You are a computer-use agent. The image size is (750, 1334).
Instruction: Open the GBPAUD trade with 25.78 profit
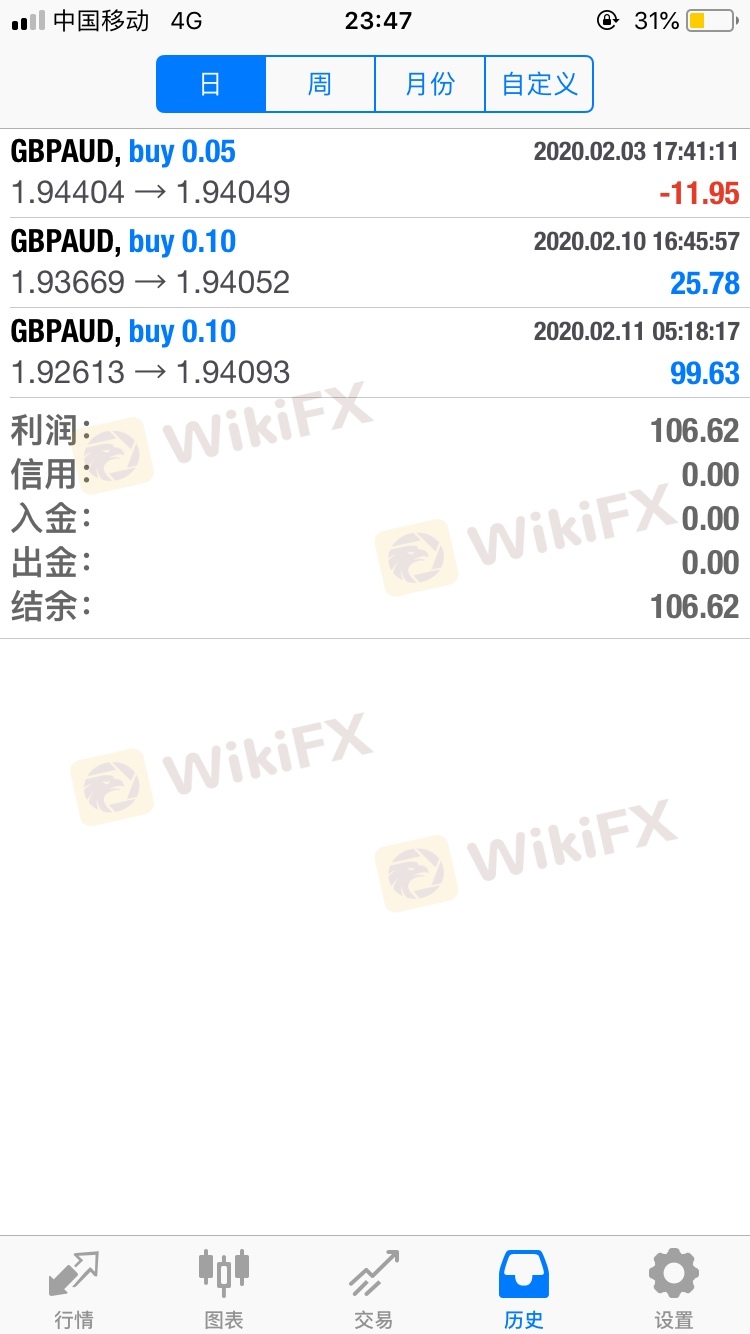tap(375, 263)
